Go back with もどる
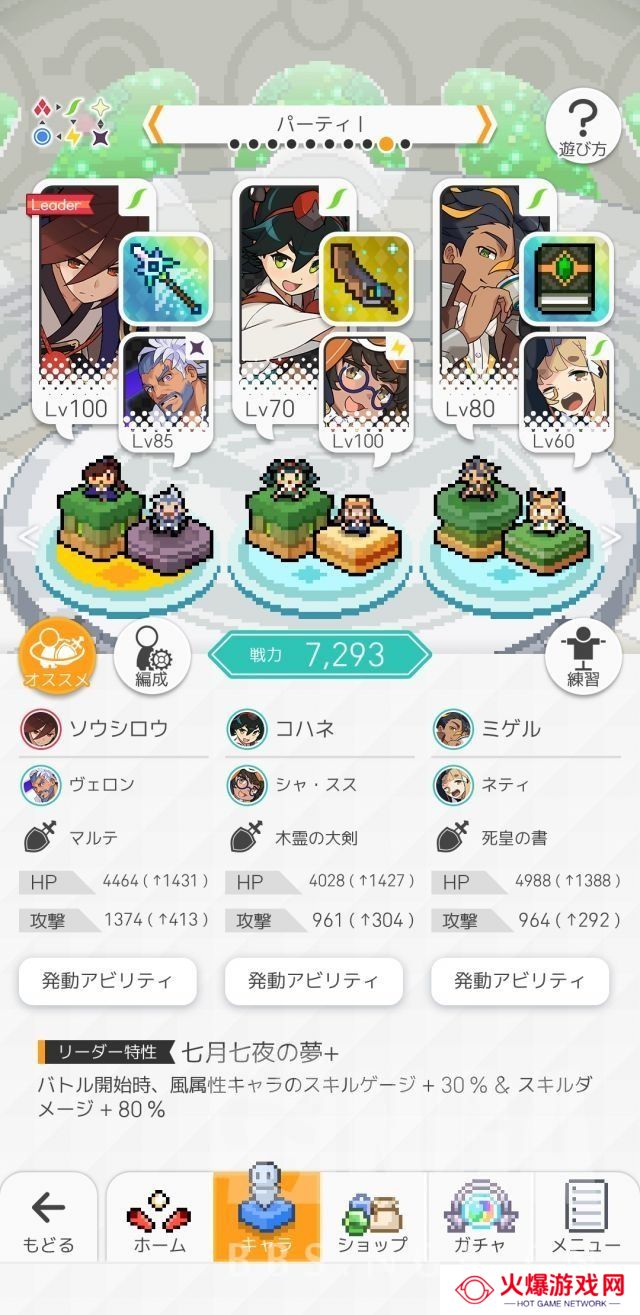640x1315 pixels. click(x=48, y=1224)
